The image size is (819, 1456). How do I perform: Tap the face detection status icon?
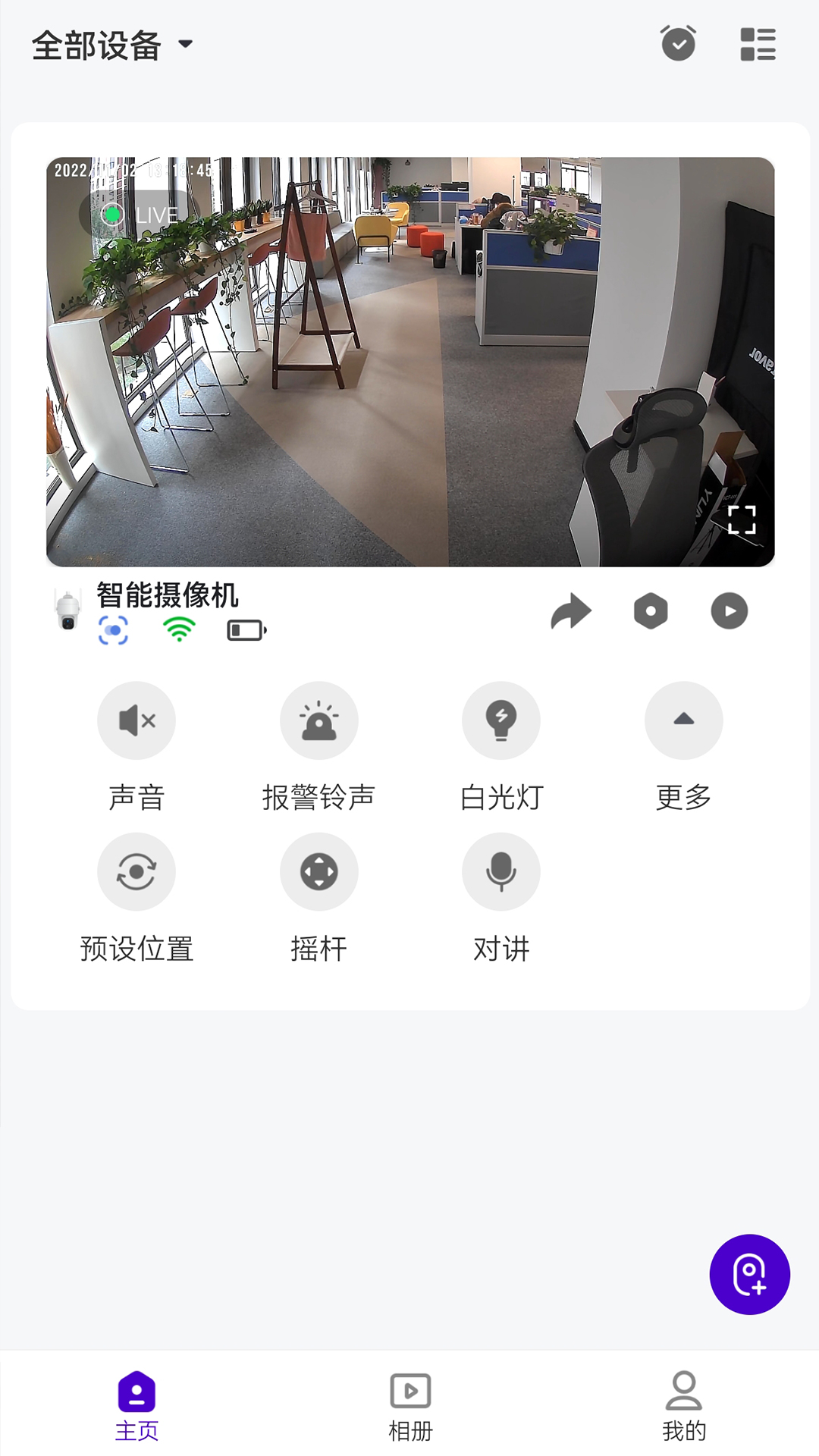[114, 629]
